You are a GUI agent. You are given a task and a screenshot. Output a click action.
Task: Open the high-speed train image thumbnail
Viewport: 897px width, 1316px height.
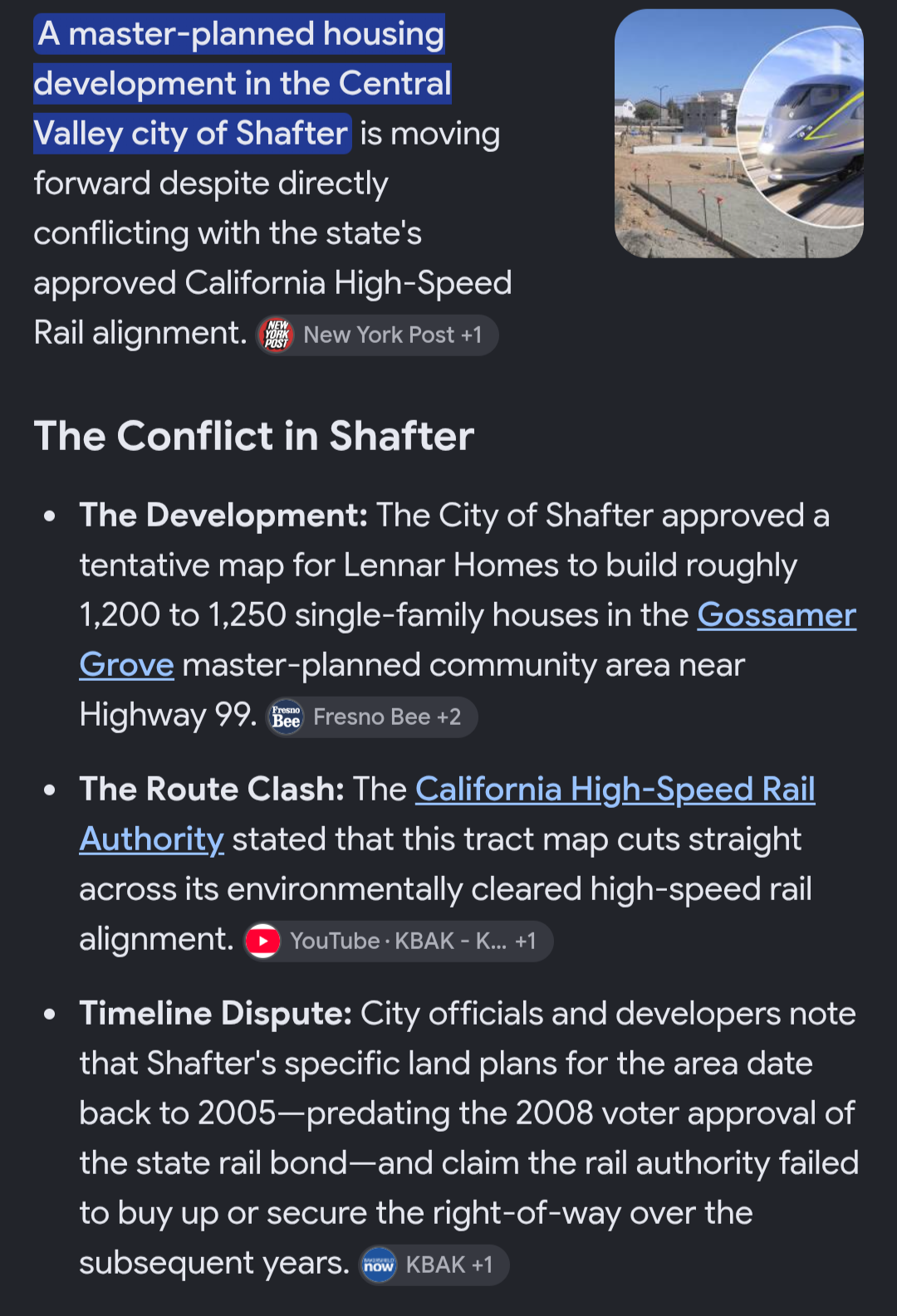coord(738,134)
